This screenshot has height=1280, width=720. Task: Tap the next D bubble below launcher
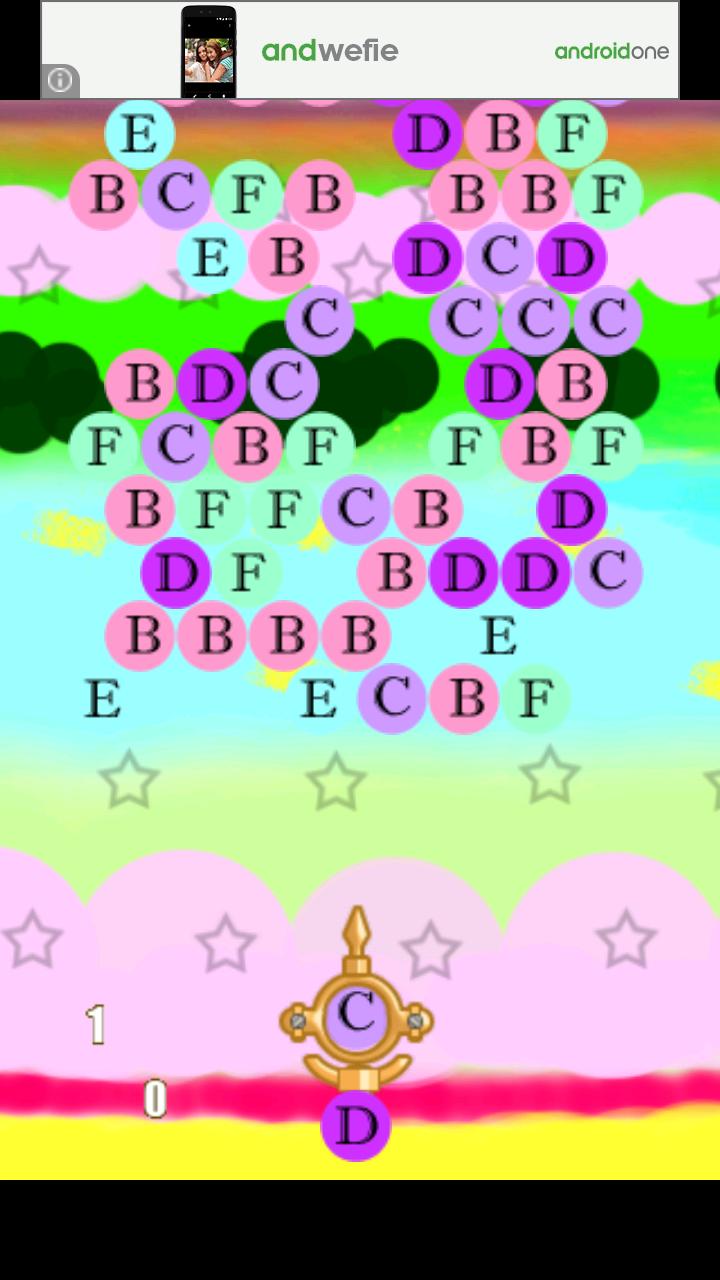[355, 1126]
